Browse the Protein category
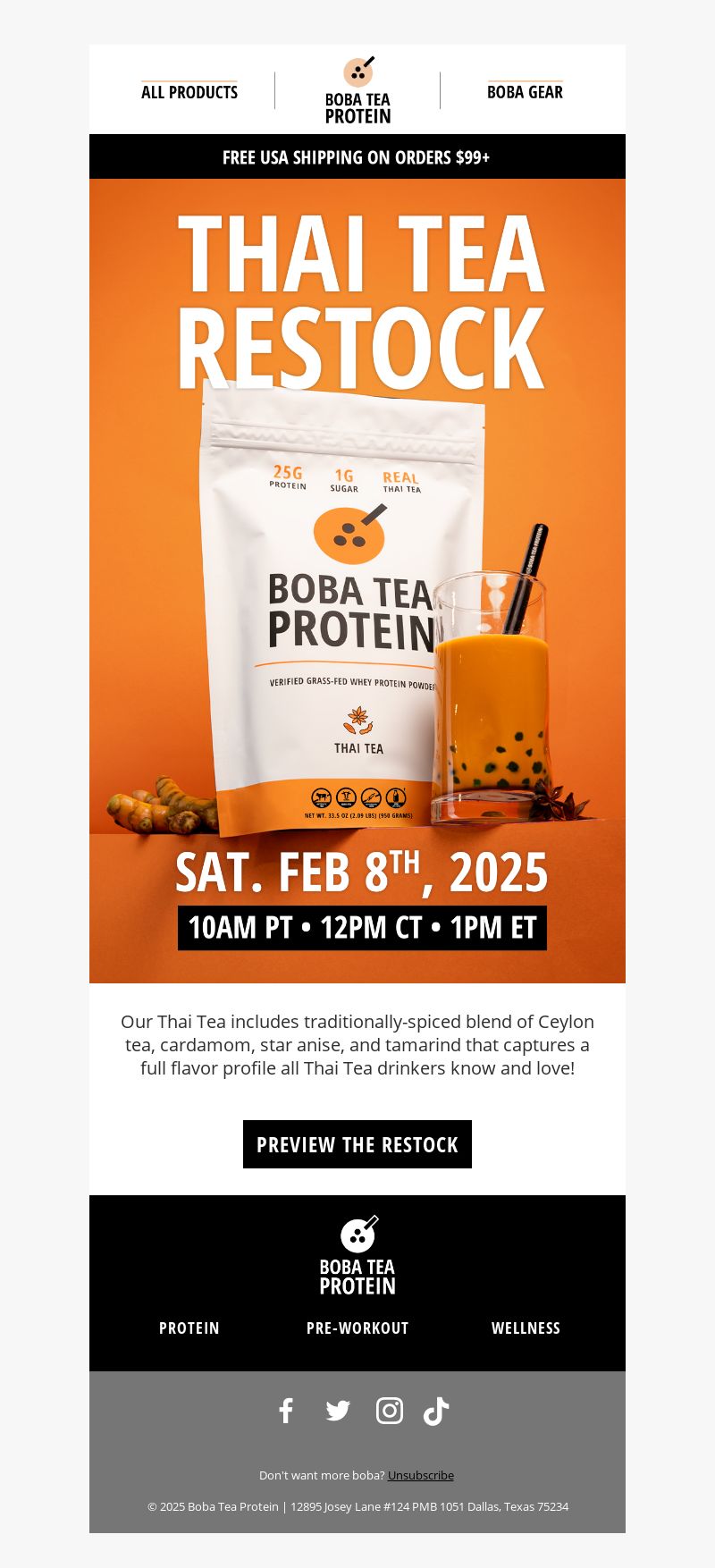Image resolution: width=715 pixels, height=1568 pixels. [189, 1328]
